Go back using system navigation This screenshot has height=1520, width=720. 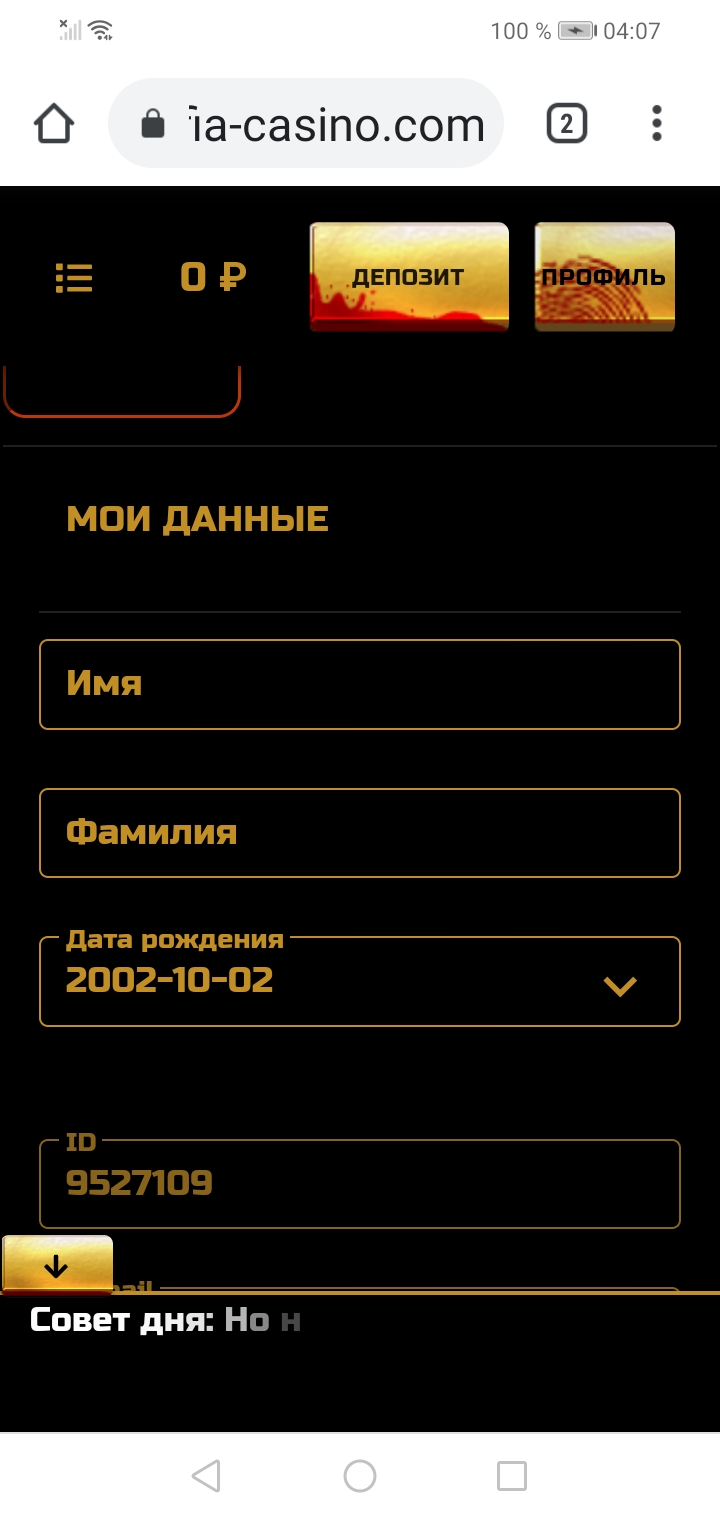click(206, 1476)
